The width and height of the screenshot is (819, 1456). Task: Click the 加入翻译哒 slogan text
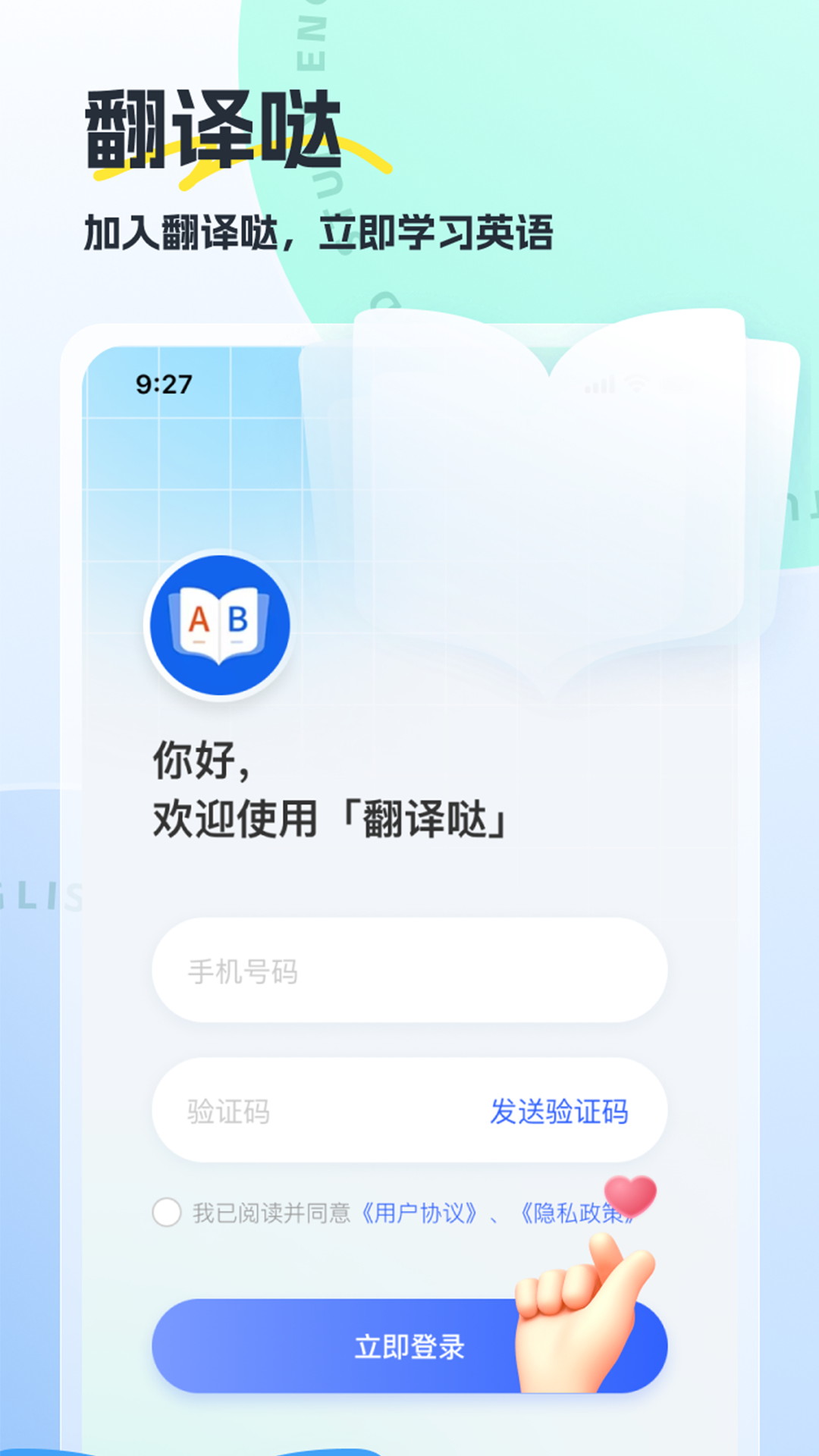tap(318, 227)
